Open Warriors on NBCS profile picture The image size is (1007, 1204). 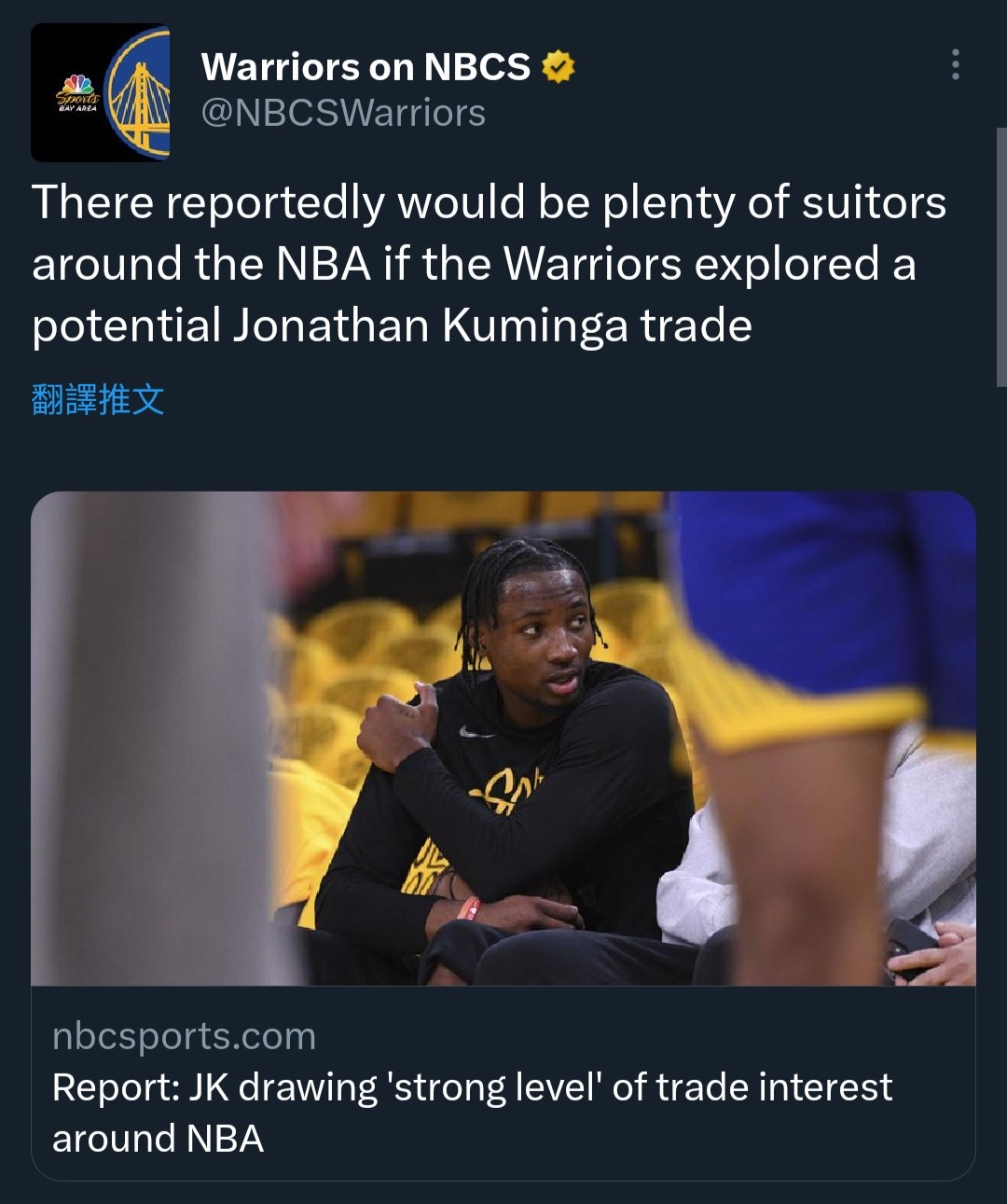pos(101,93)
